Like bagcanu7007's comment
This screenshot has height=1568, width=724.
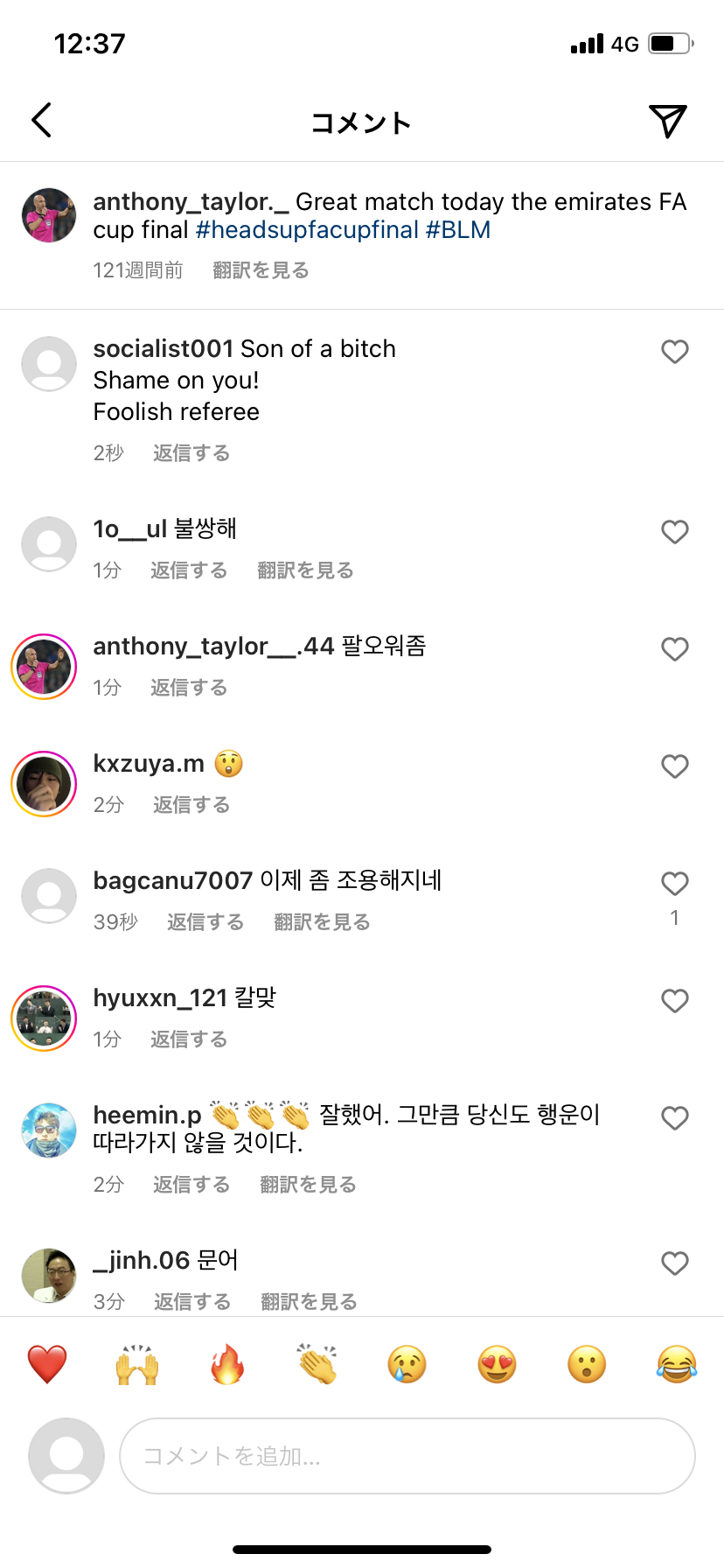674,884
